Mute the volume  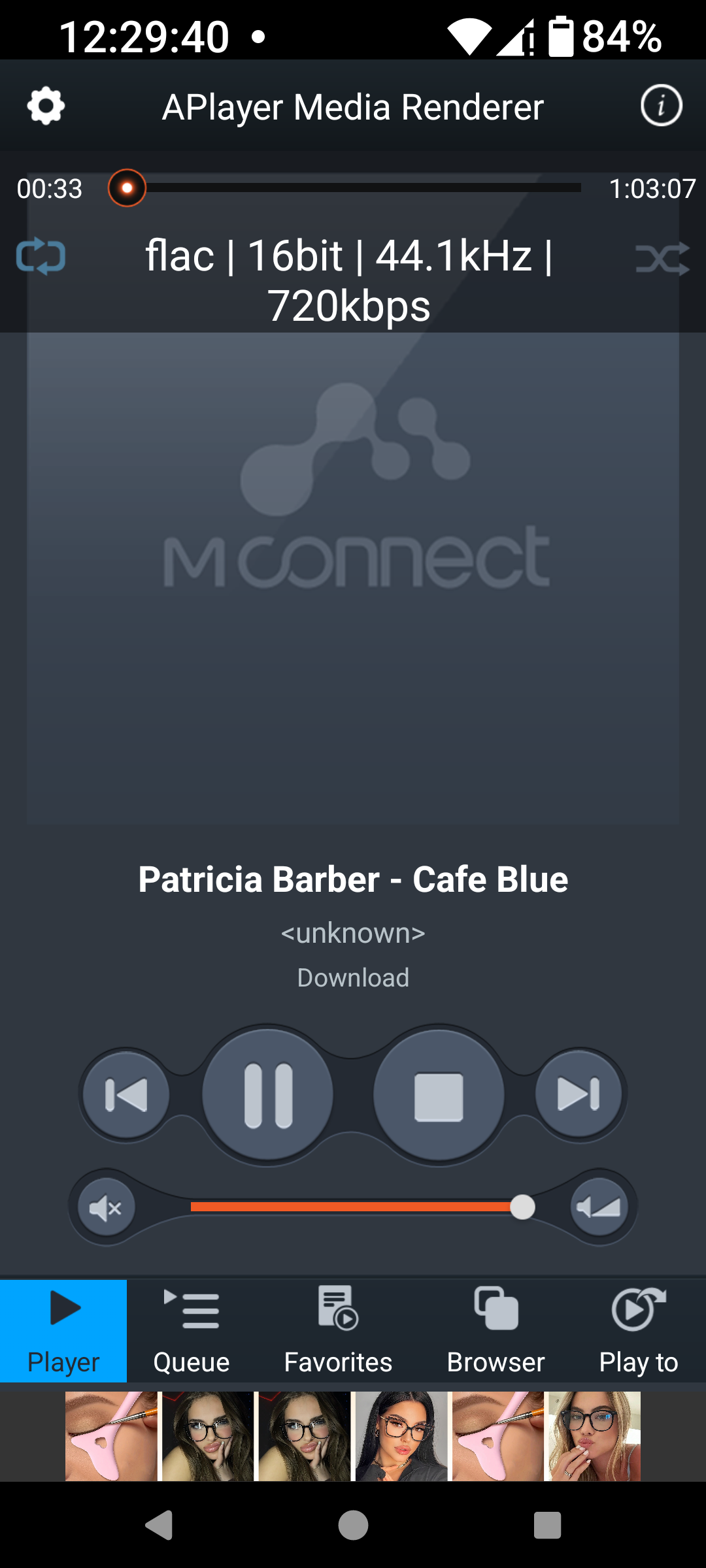(x=106, y=1208)
